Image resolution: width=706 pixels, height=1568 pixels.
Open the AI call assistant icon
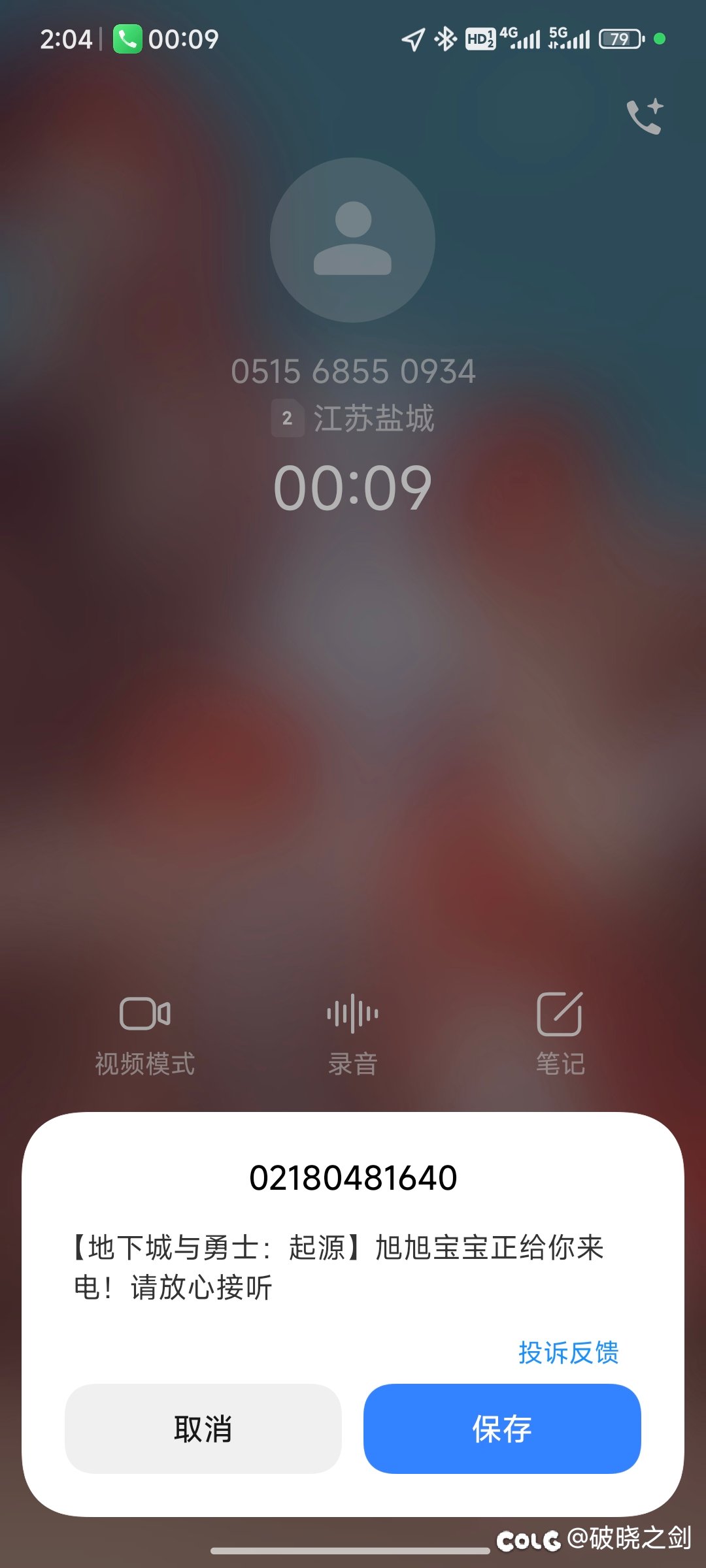coord(645,116)
